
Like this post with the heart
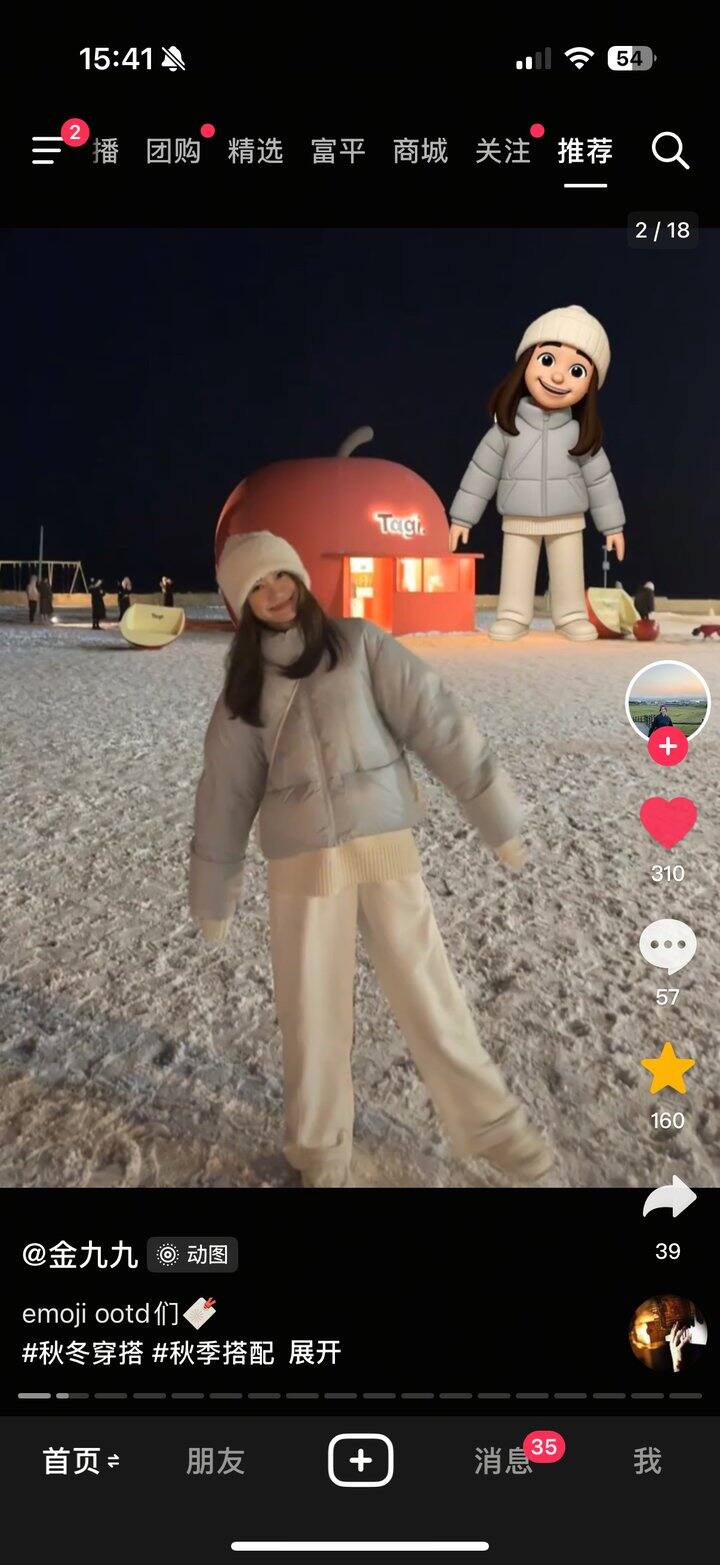667,823
